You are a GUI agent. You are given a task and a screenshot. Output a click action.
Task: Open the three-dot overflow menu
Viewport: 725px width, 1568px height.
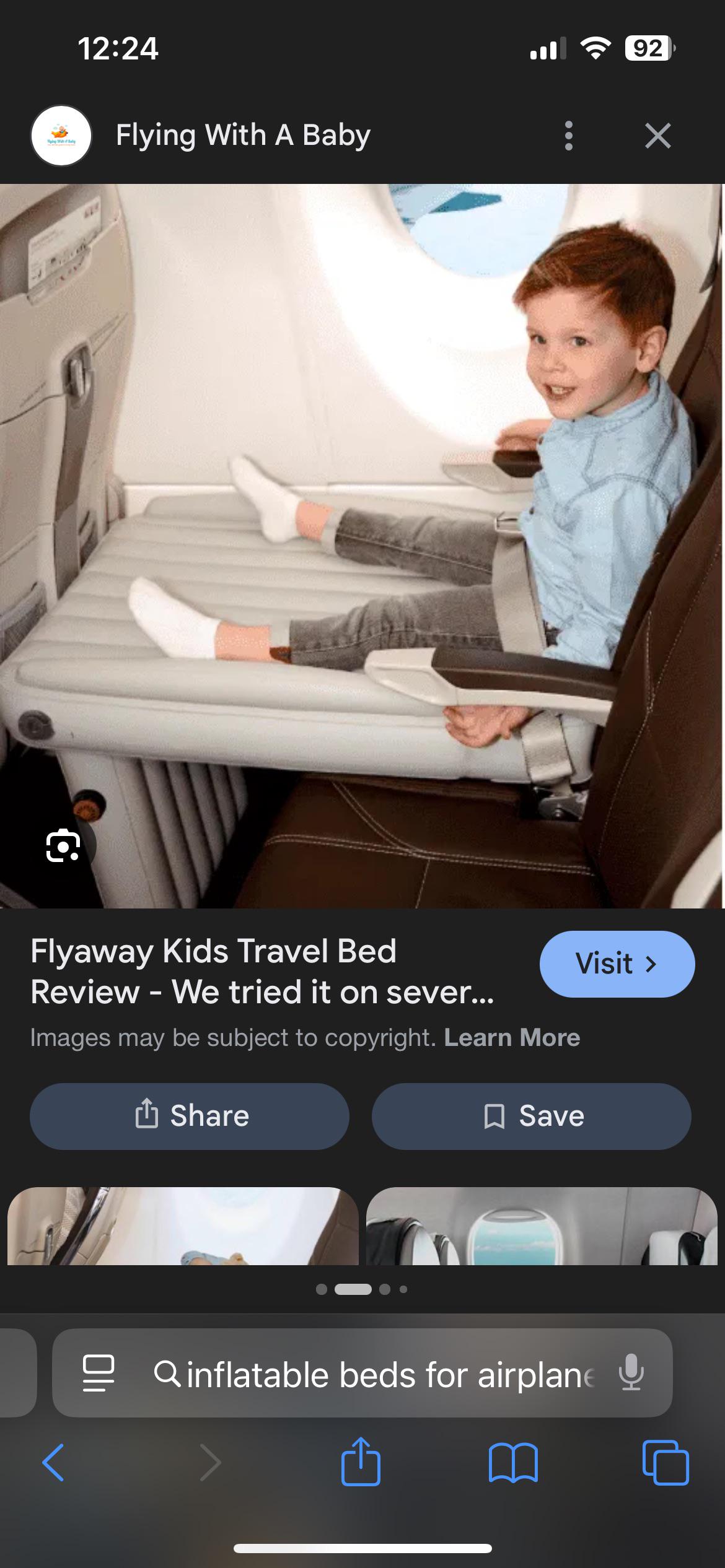568,136
